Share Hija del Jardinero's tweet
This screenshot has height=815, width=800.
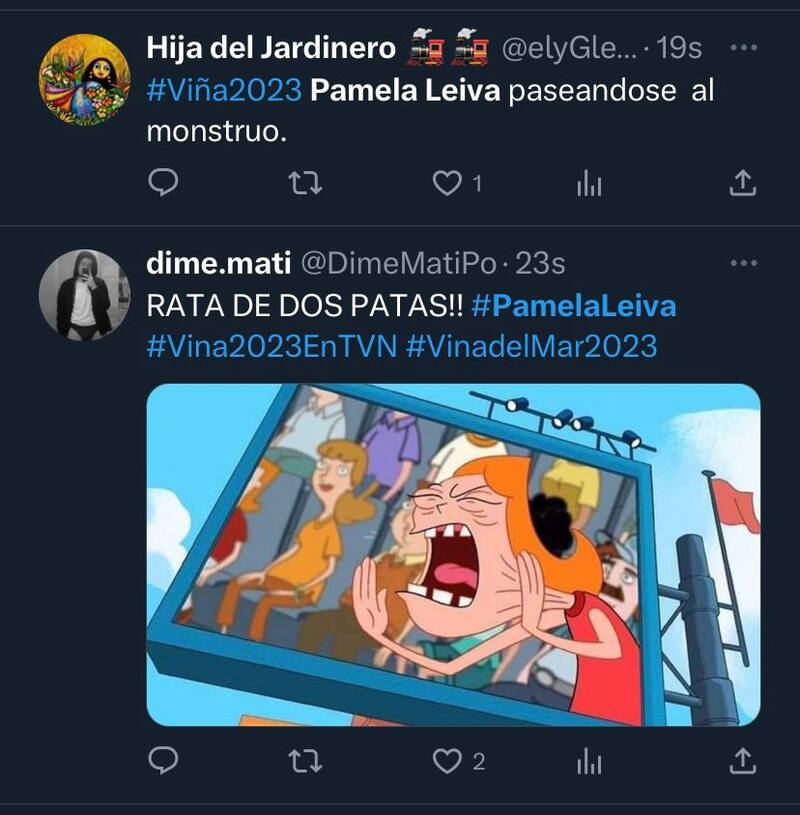(741, 182)
